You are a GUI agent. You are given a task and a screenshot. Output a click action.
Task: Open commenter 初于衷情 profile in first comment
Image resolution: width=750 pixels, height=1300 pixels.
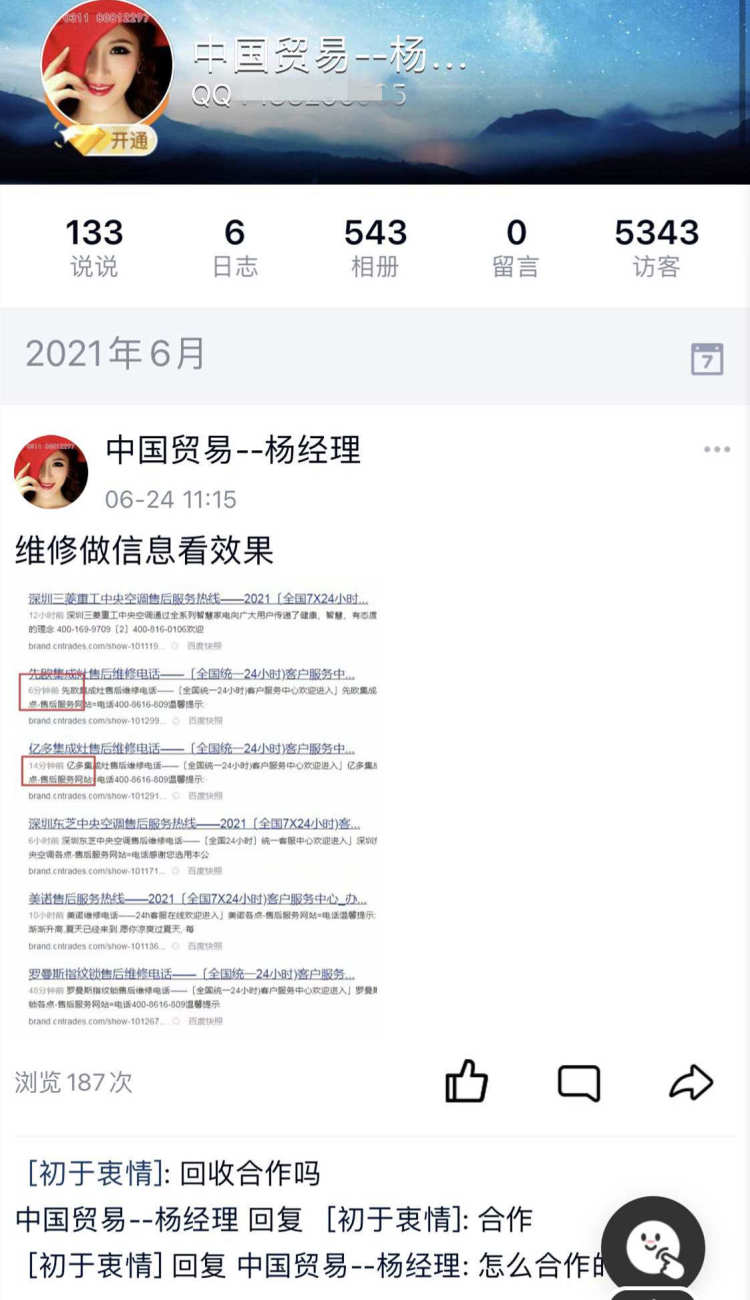pos(90,1172)
